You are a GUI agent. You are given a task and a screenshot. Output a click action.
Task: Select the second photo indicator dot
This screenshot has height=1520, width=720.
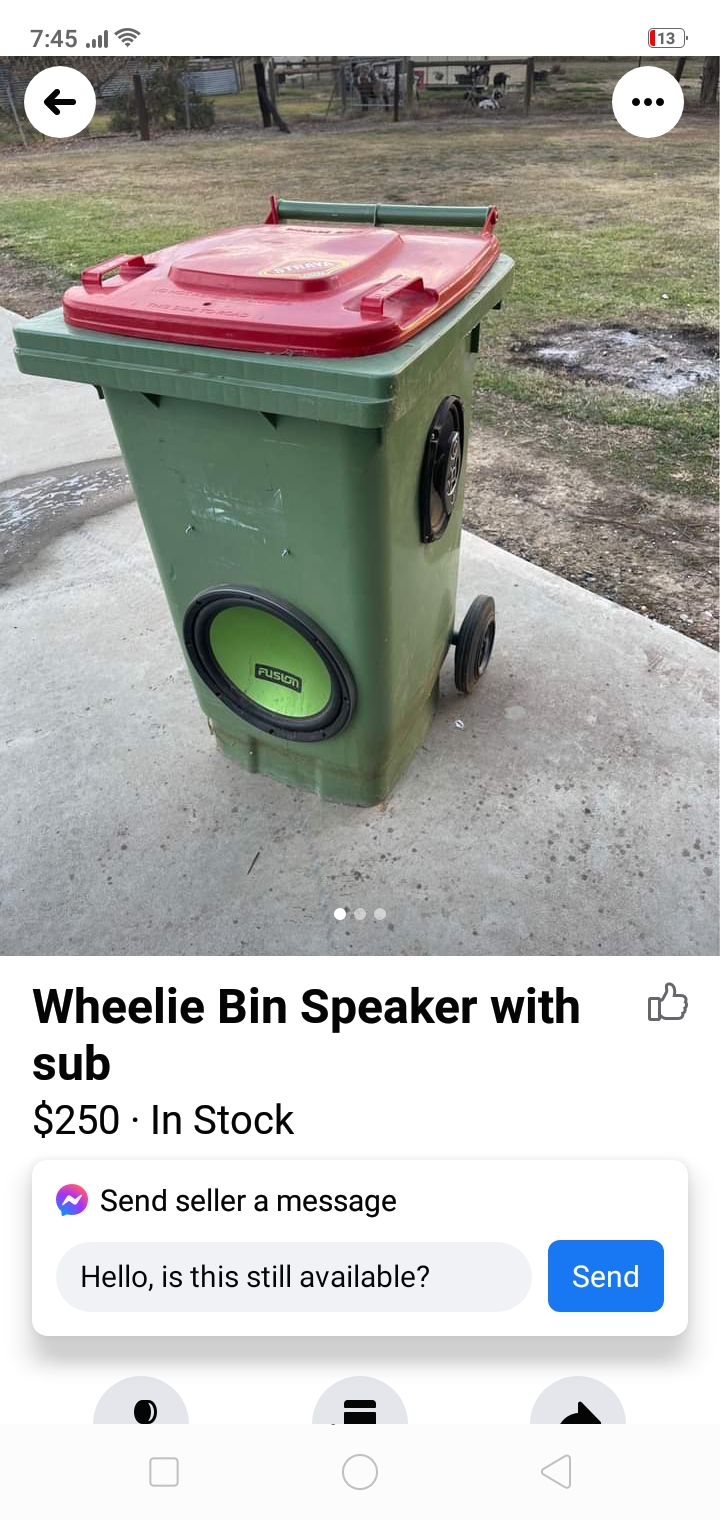click(x=360, y=913)
